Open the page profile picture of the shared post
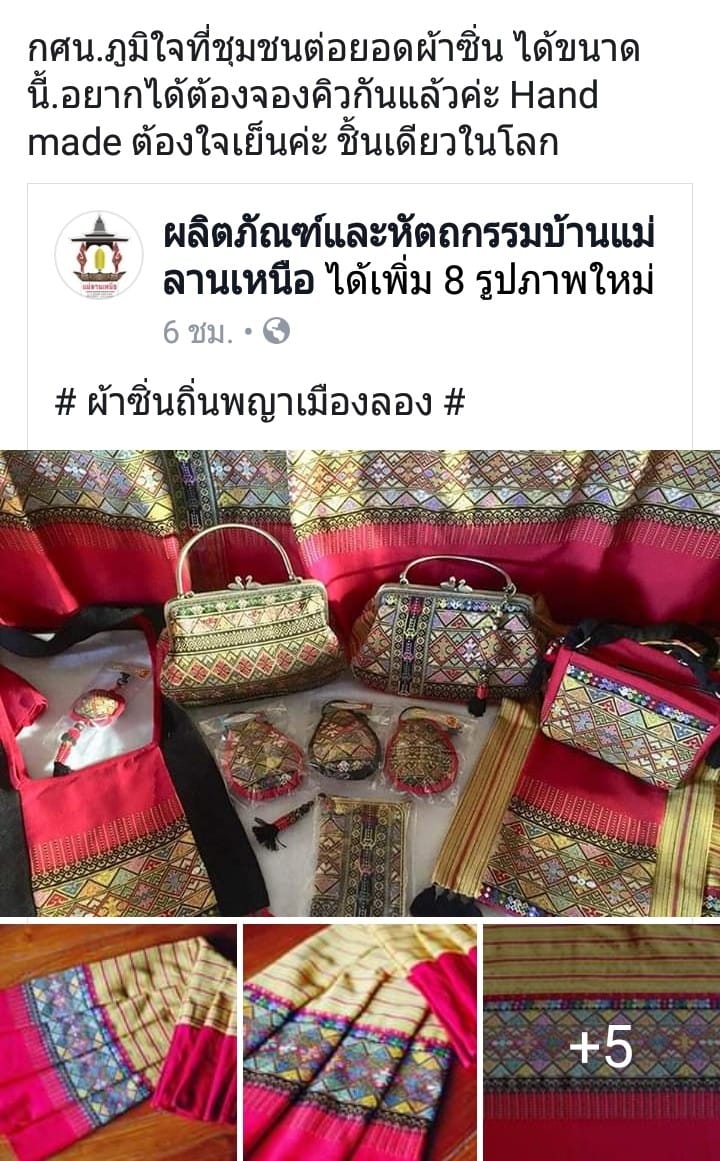Image resolution: width=720 pixels, height=1161 pixels. (x=98, y=254)
